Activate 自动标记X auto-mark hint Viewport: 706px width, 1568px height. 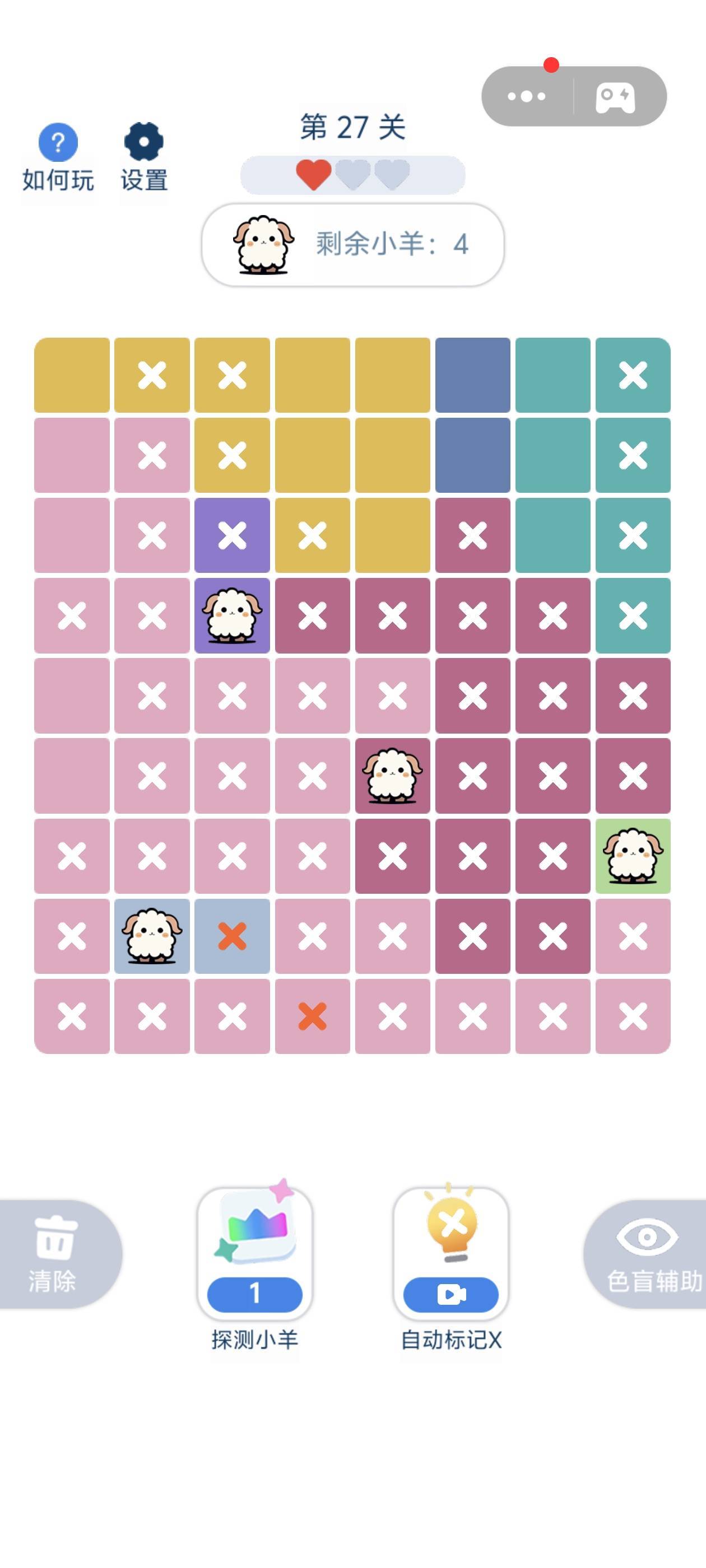pos(450,1255)
